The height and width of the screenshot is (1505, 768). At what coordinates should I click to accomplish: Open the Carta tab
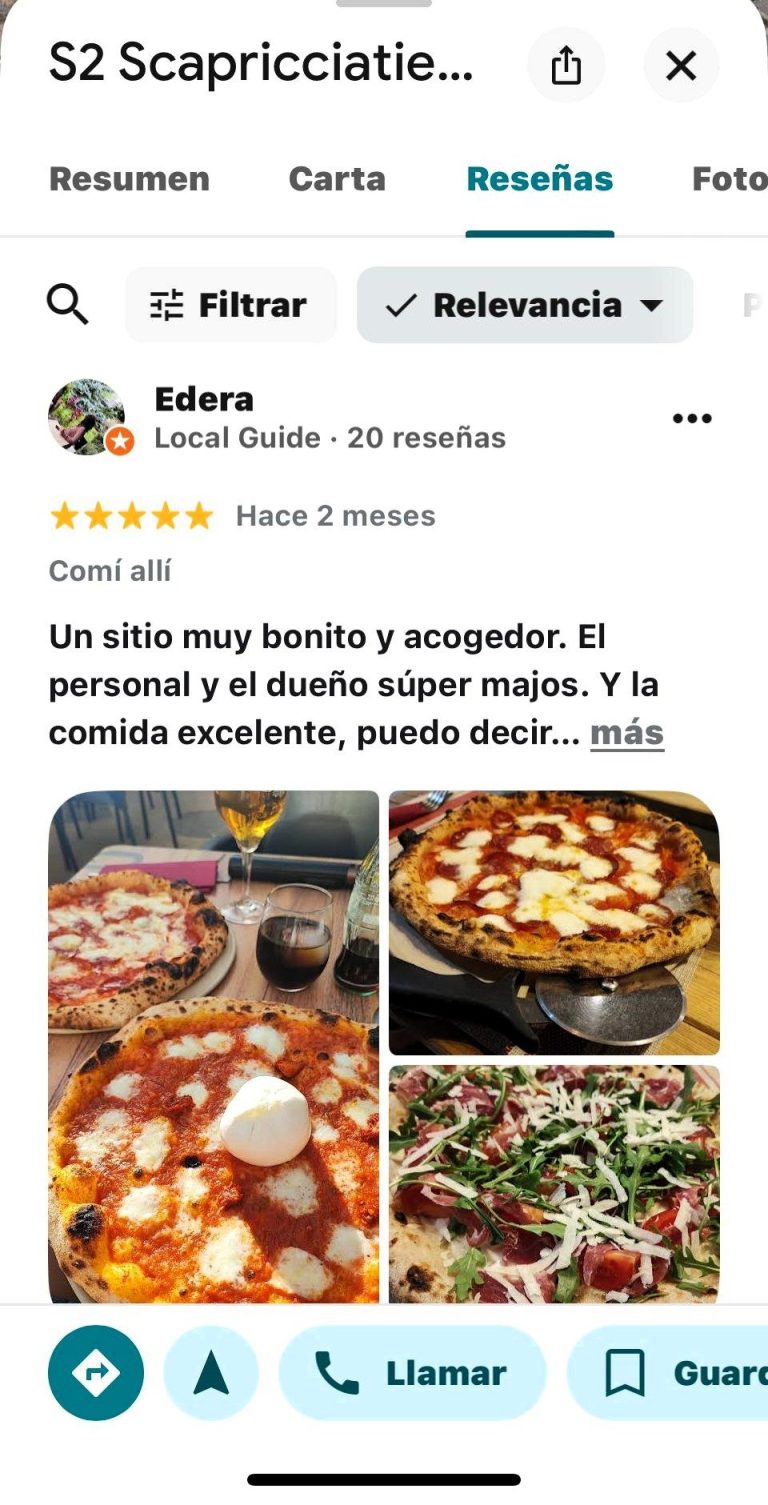(337, 179)
